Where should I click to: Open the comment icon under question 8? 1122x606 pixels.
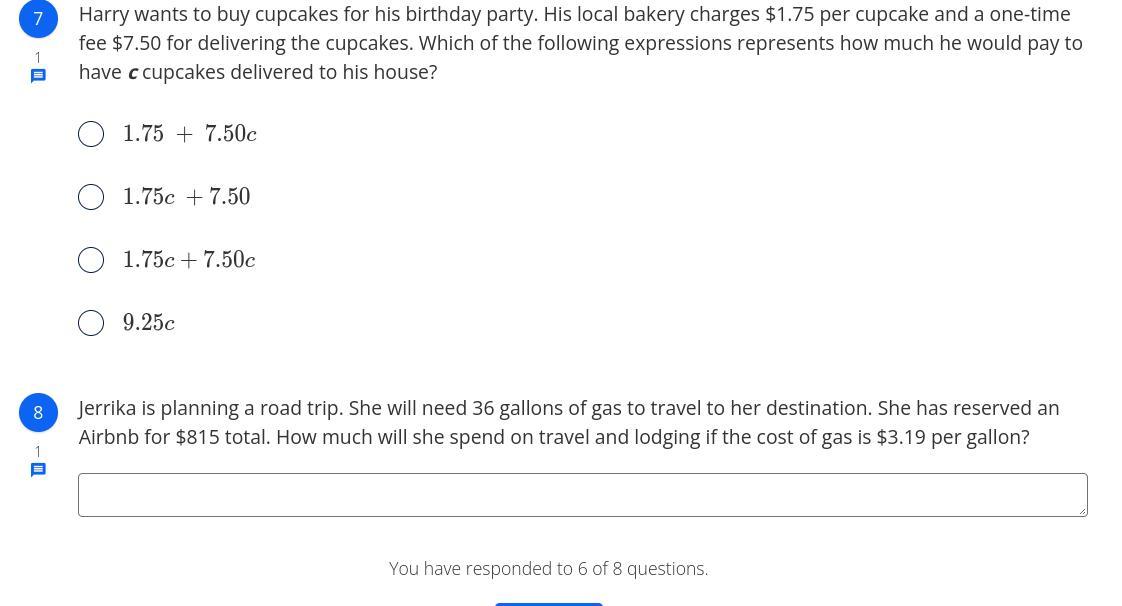(39, 470)
